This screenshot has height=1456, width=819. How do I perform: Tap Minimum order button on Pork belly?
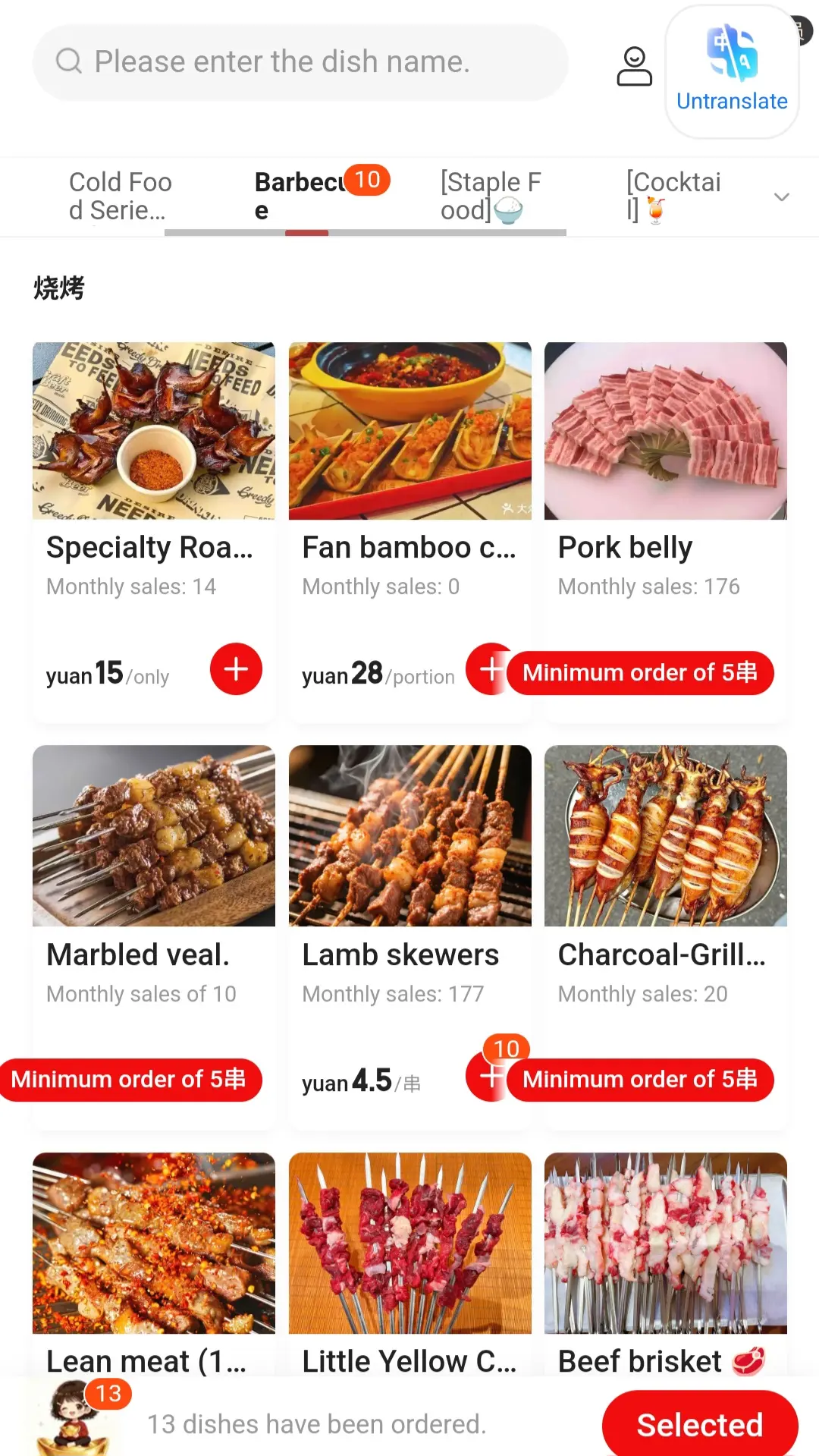640,673
